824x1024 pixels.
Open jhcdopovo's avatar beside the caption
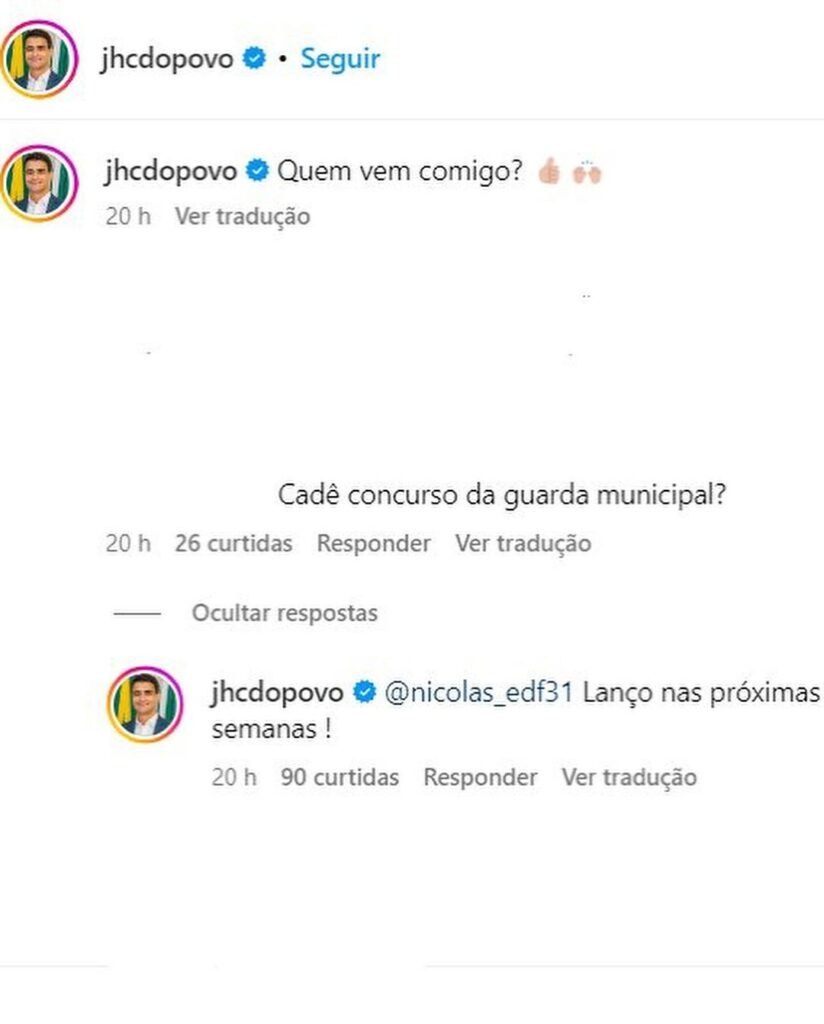point(40,182)
